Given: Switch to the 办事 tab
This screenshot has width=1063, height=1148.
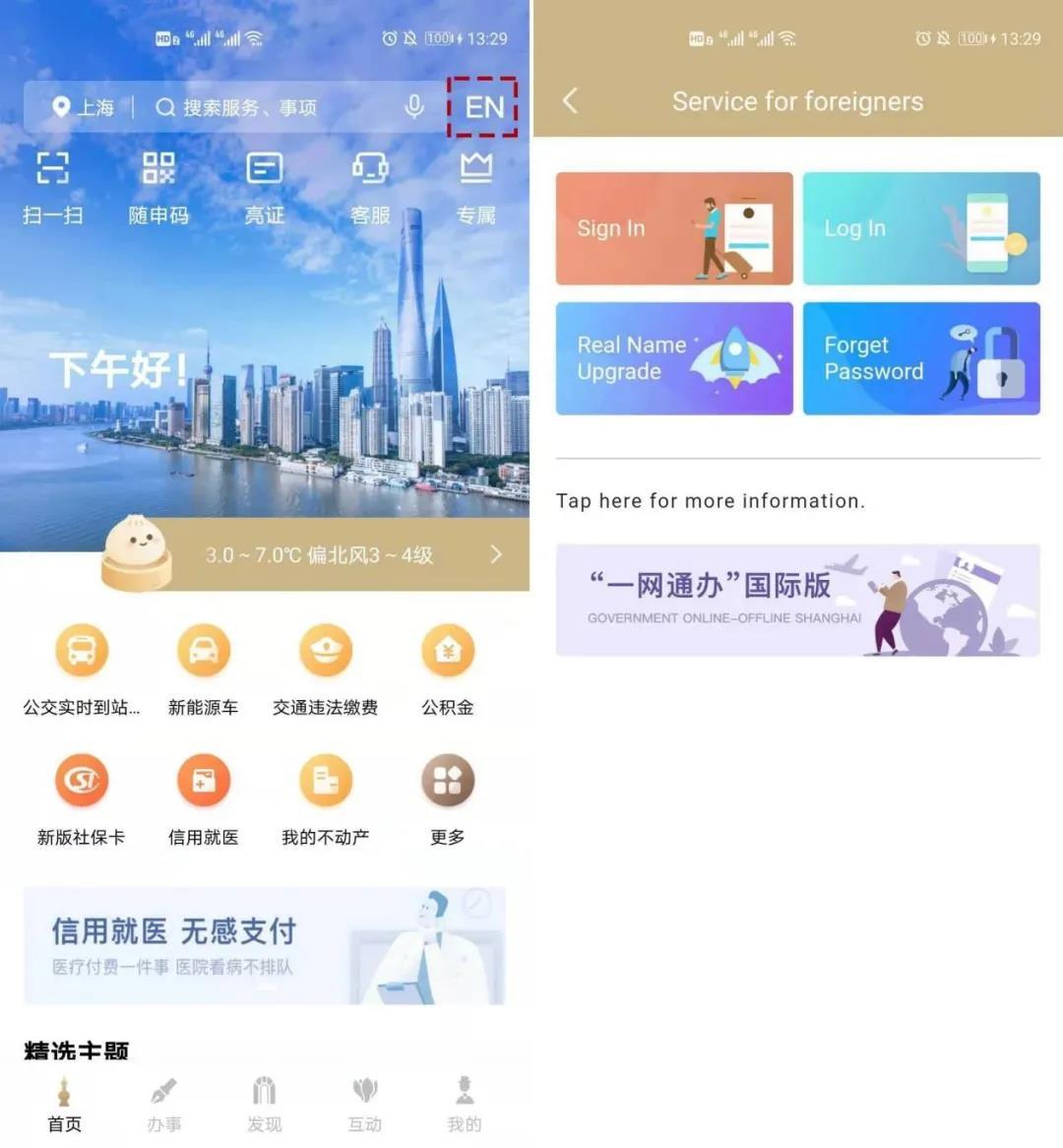Looking at the screenshot, I should coord(164,1105).
